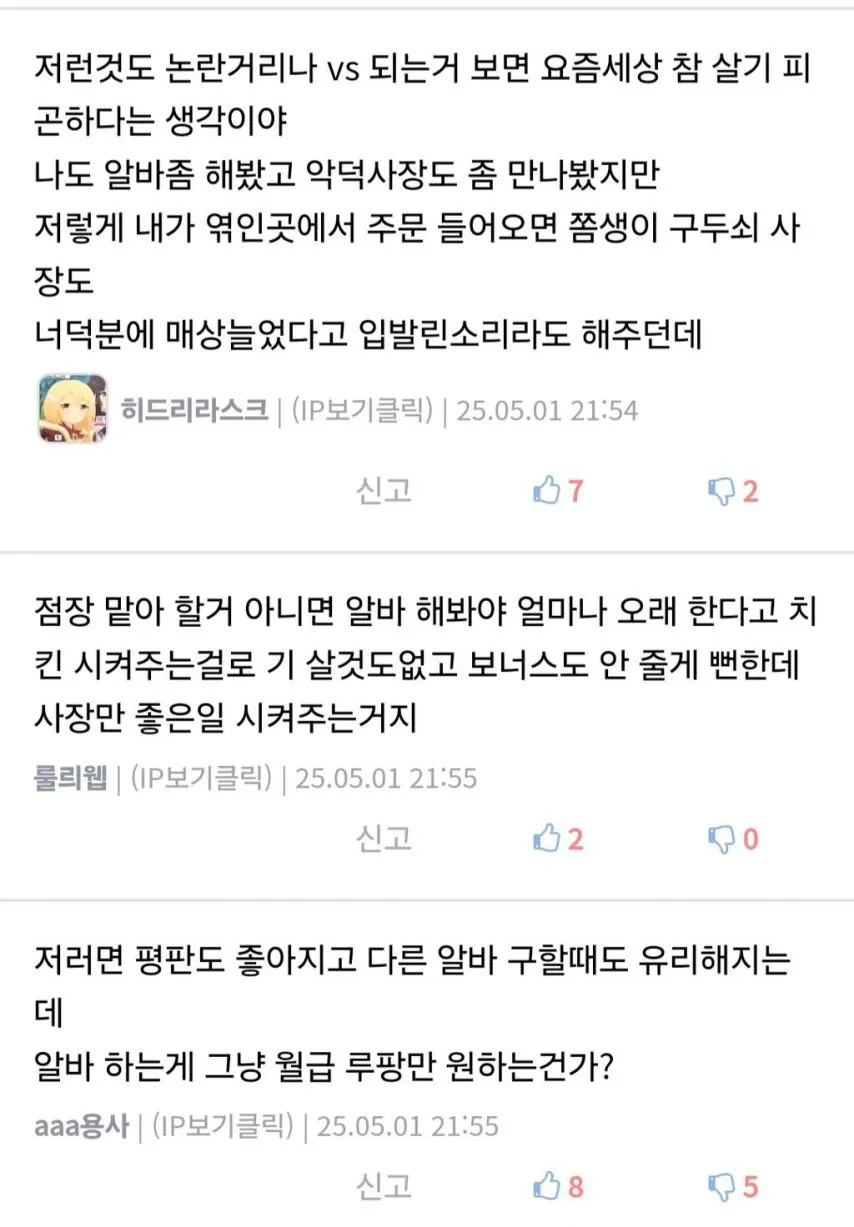The height and width of the screenshot is (1227, 854).
Task: Report aaa용사's comment with 신고
Action: [x=384, y=1186]
